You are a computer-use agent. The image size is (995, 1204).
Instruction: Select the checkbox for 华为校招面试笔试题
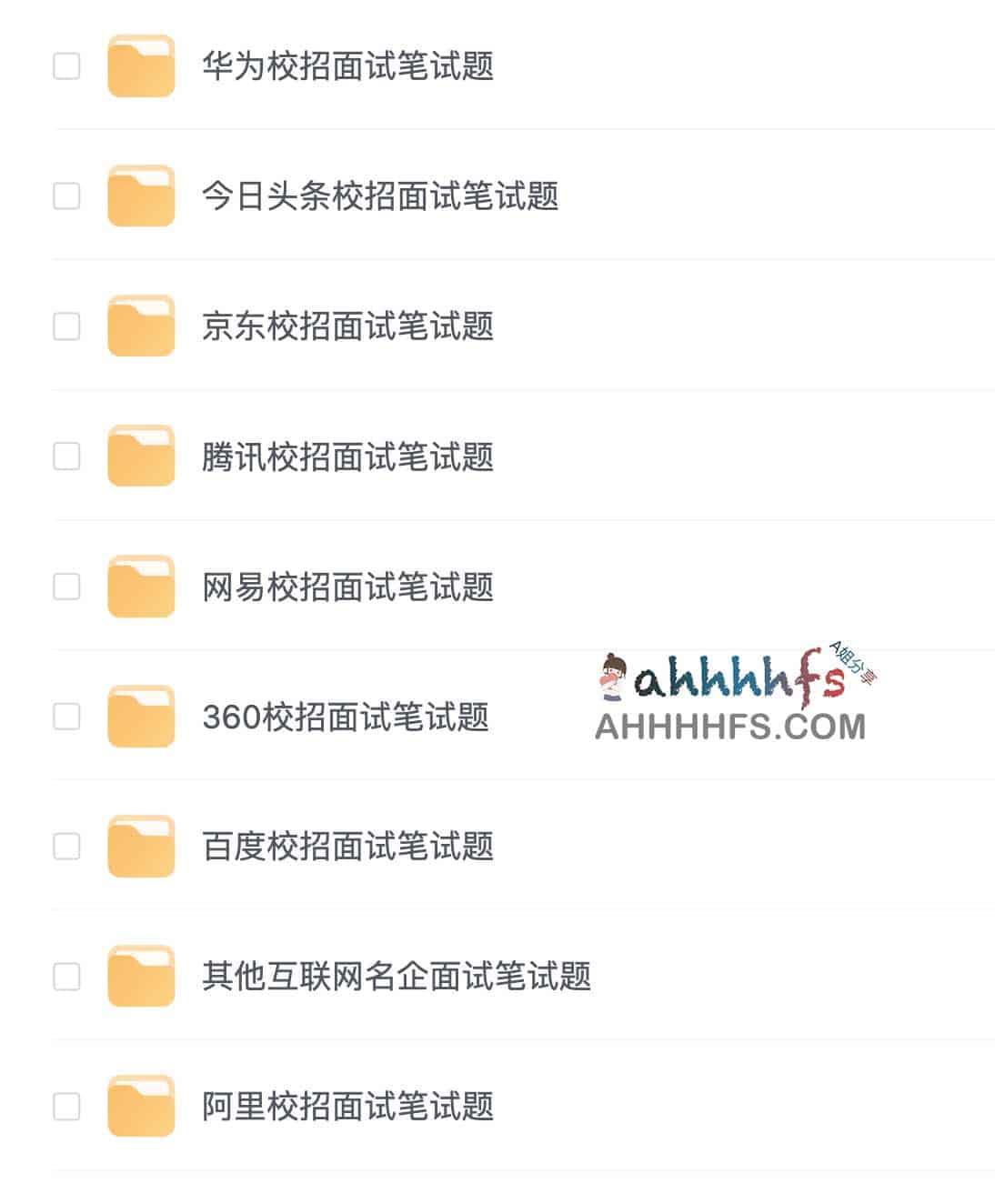tap(66, 66)
